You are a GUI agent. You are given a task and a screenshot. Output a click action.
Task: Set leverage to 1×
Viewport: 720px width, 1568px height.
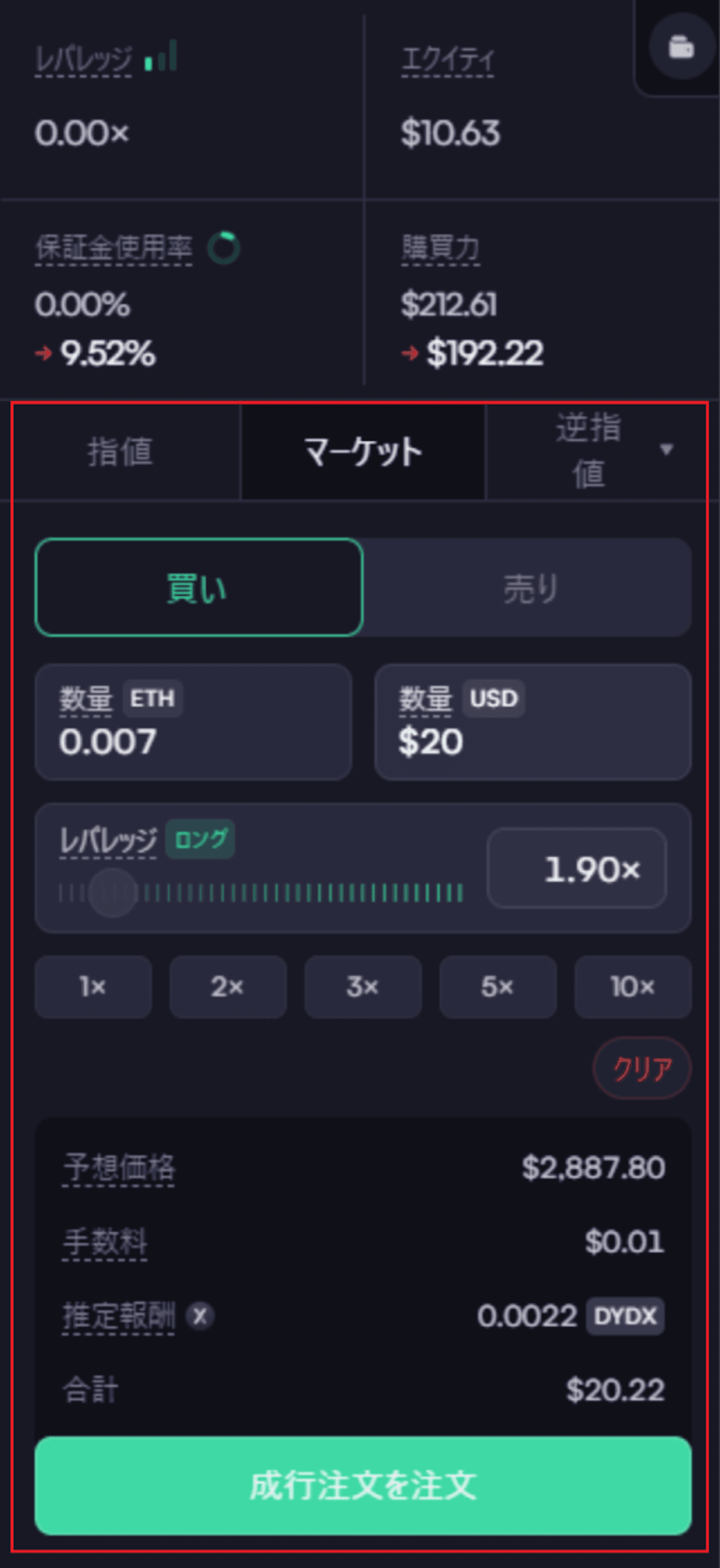coord(93,987)
